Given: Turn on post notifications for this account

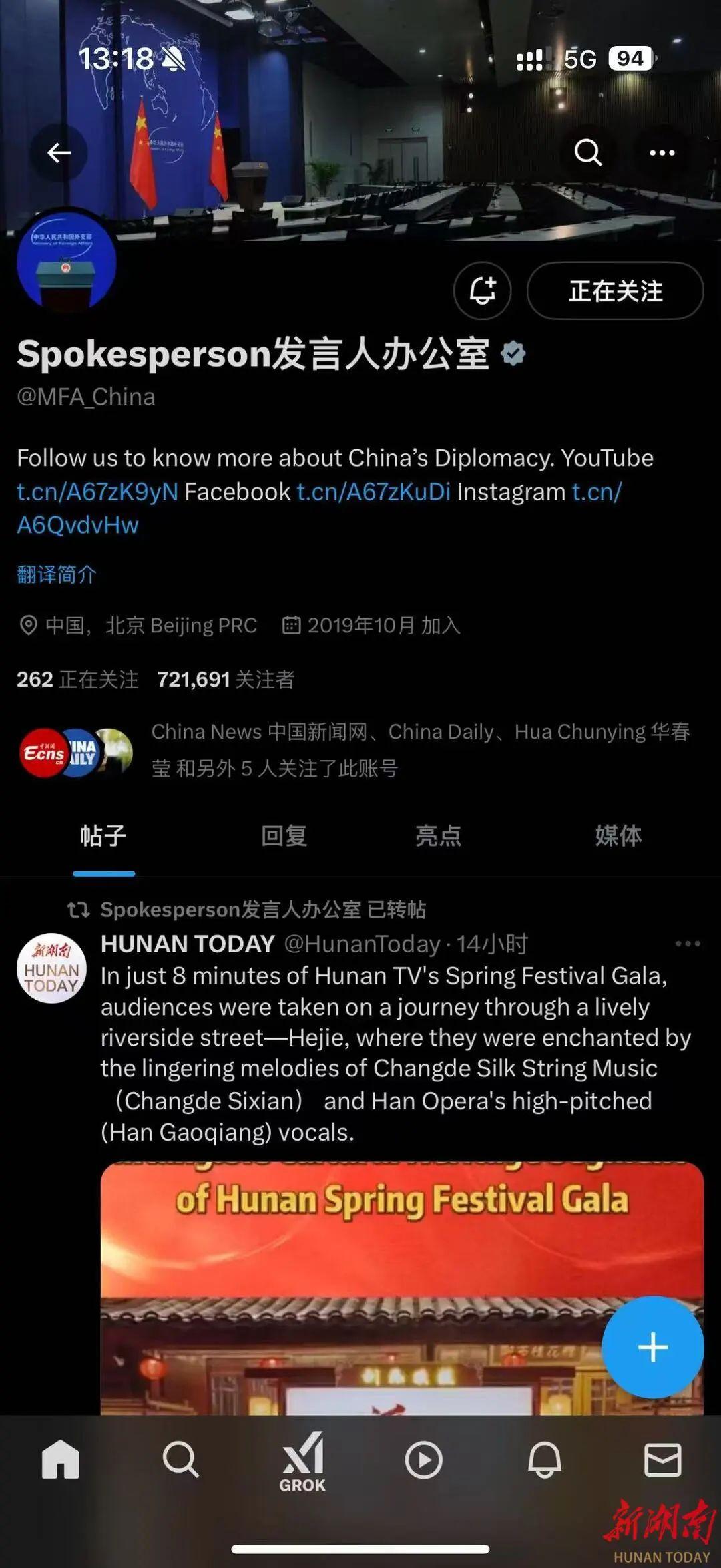Looking at the screenshot, I should pyautogui.click(x=482, y=291).
